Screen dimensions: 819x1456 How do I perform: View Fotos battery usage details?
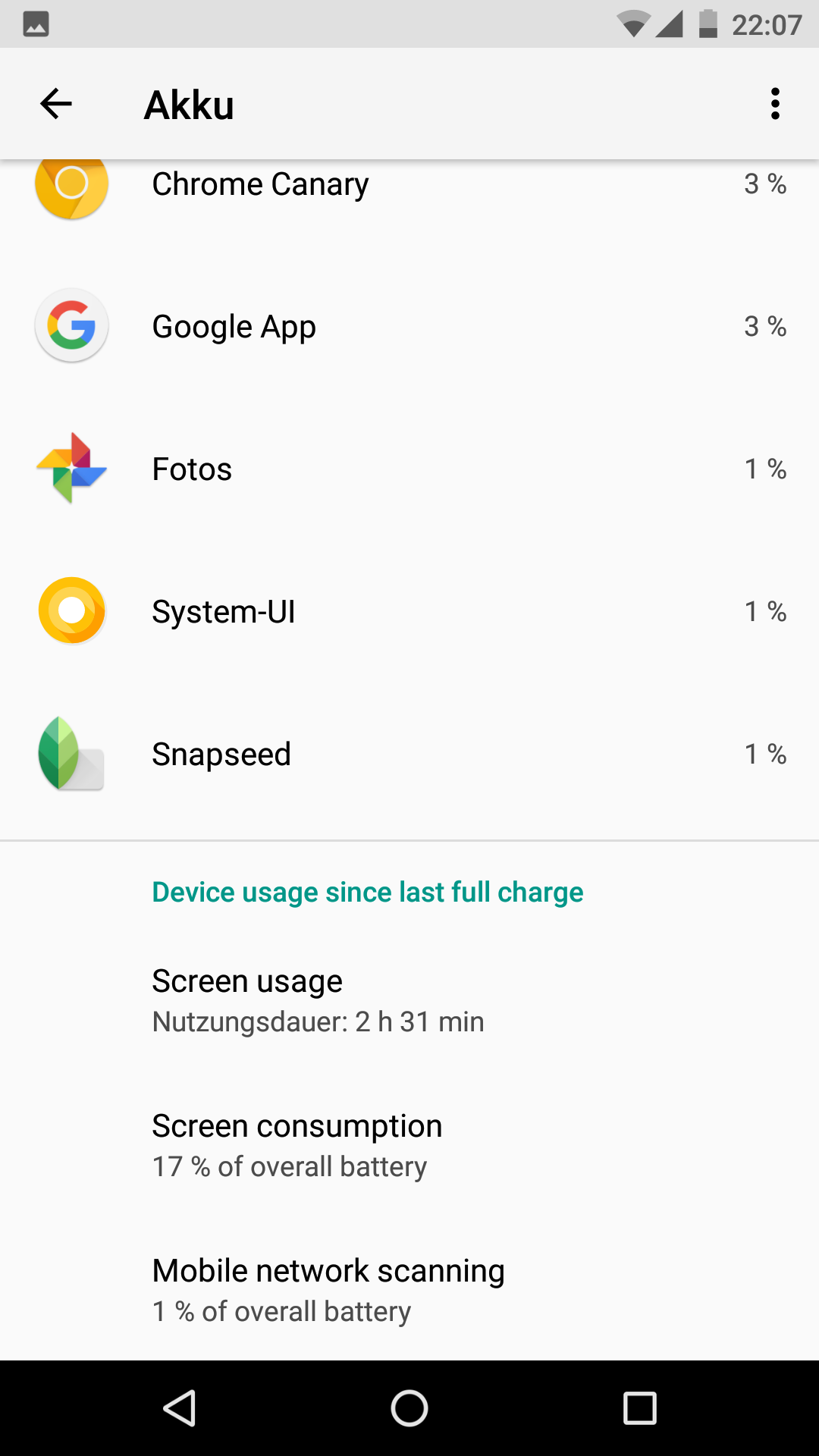pos(409,469)
